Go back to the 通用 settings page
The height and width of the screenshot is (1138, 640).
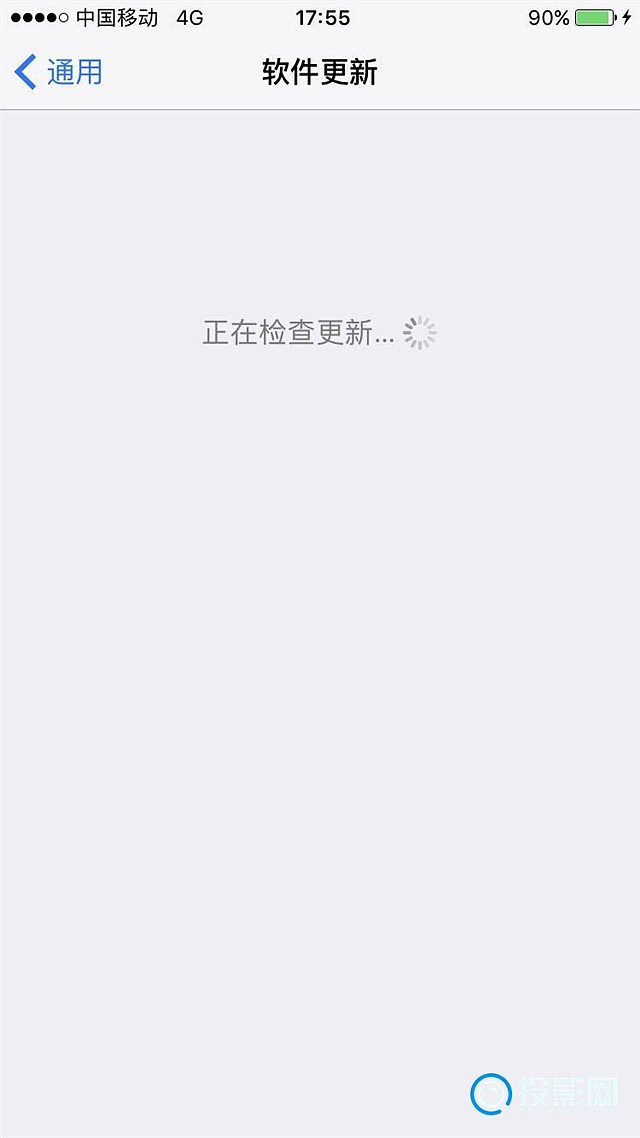click(x=58, y=73)
